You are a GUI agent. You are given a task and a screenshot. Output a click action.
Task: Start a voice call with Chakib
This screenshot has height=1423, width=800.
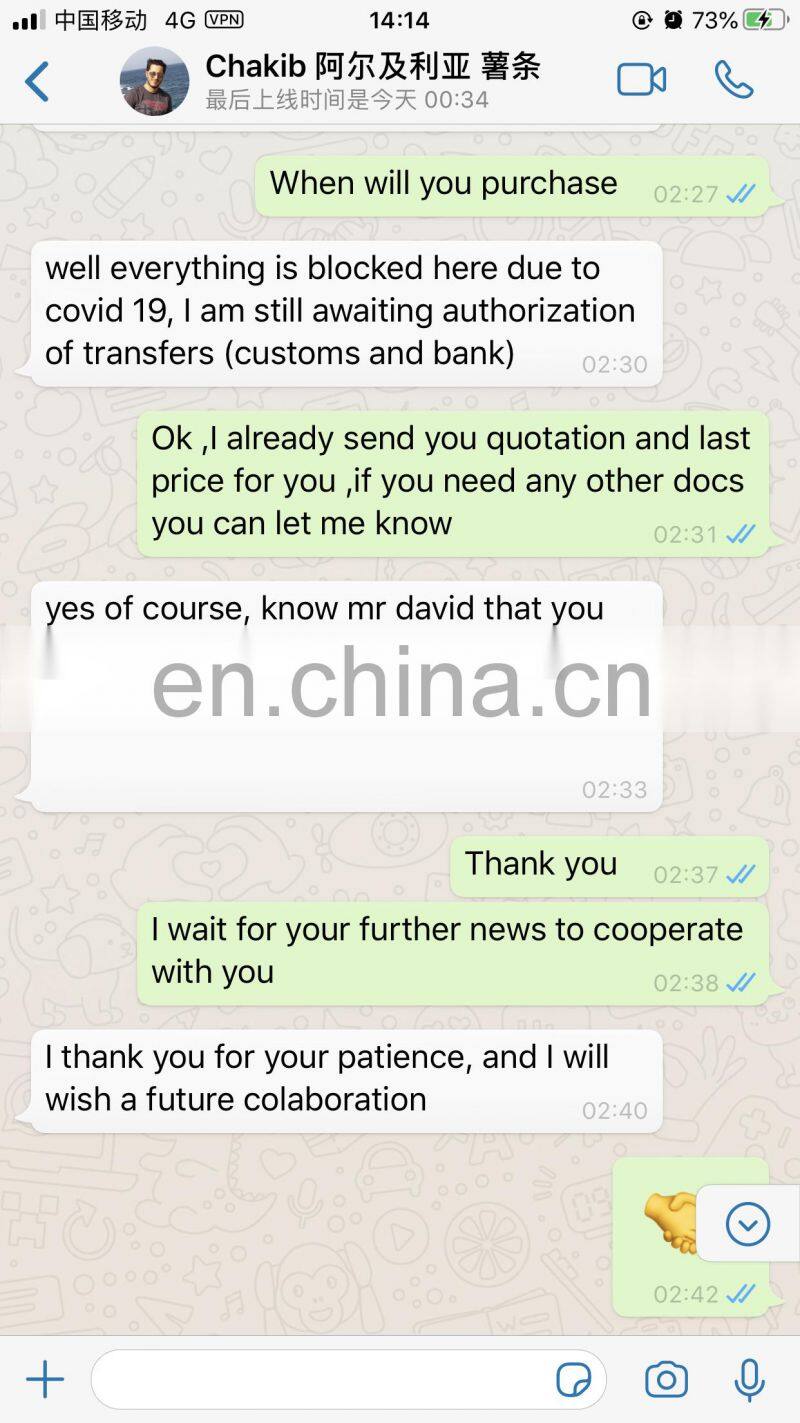coord(733,80)
